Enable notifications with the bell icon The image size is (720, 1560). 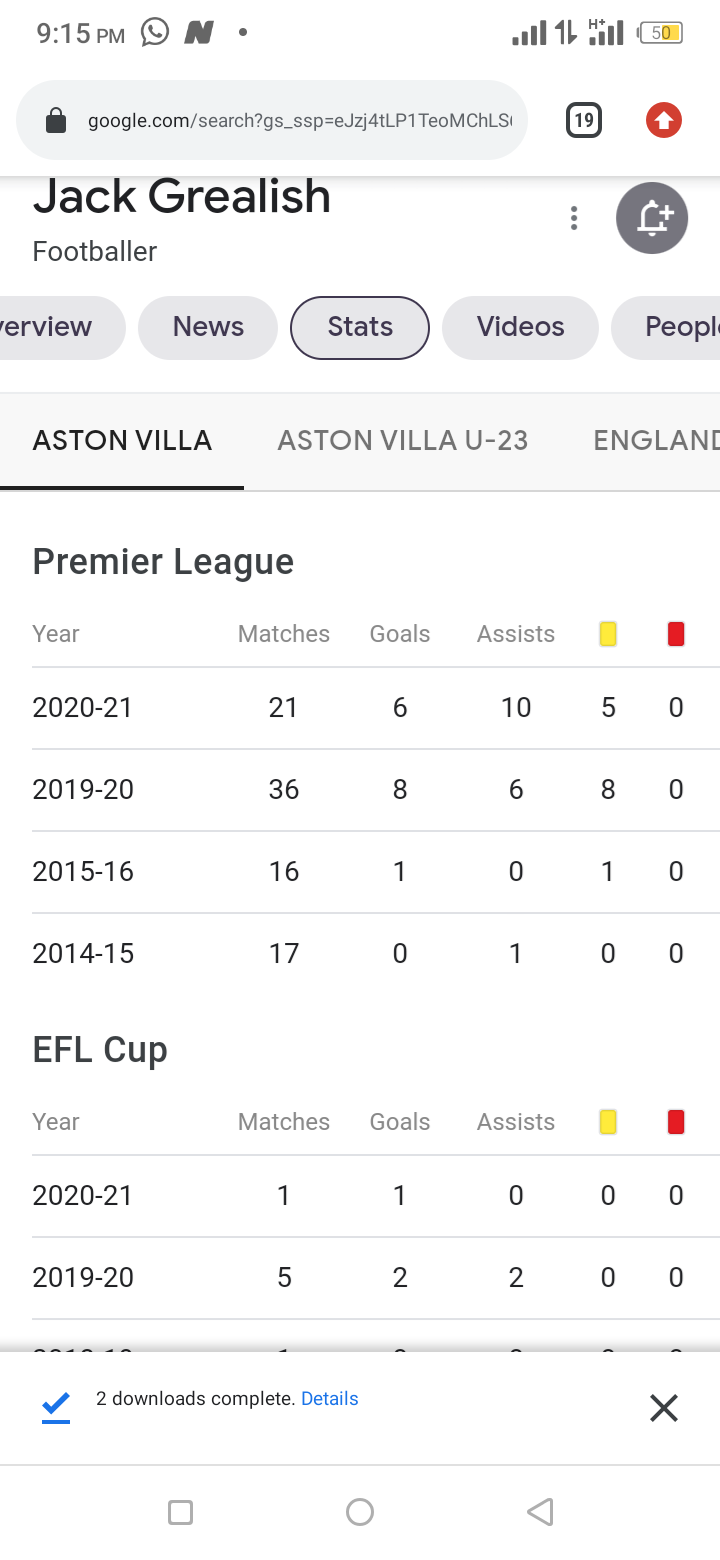click(652, 218)
